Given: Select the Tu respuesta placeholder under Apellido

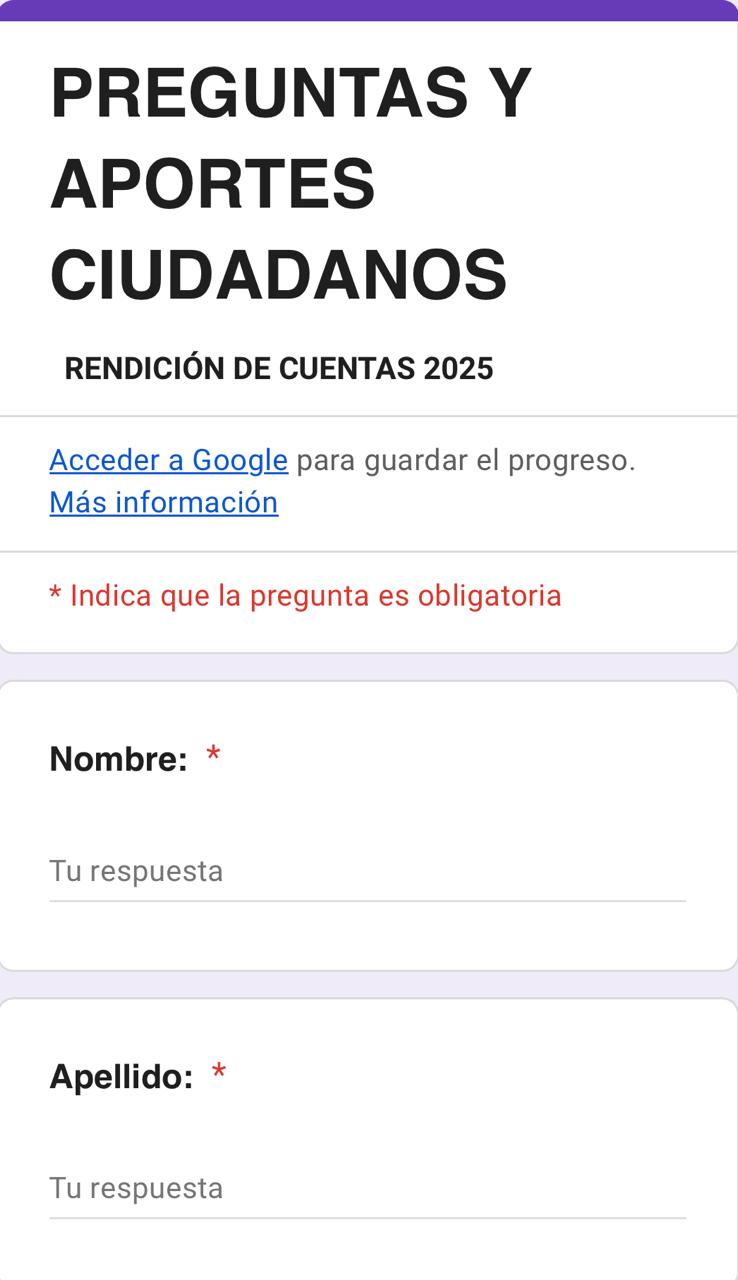Looking at the screenshot, I should click(x=135, y=1187).
